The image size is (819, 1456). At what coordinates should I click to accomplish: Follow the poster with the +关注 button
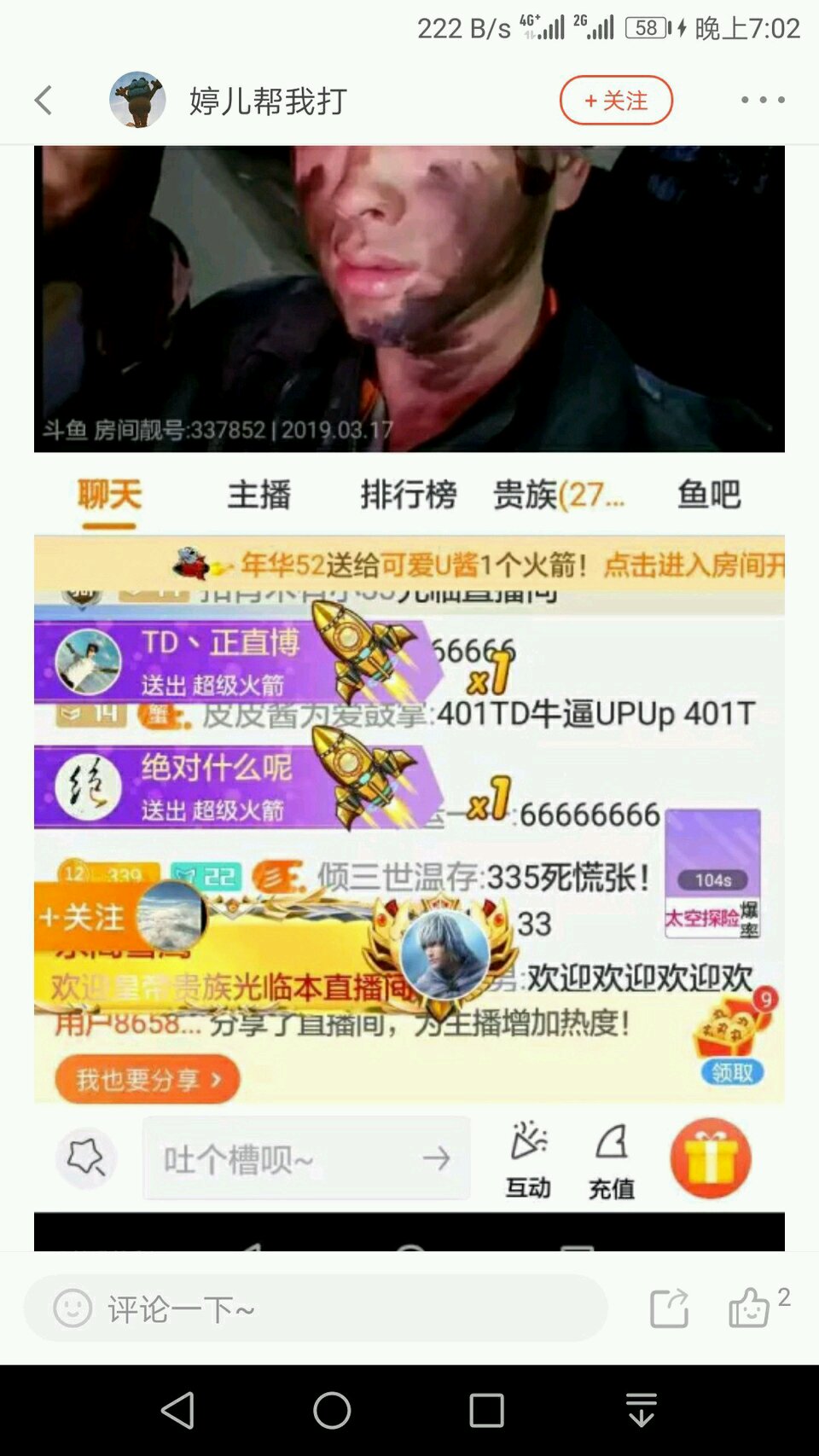point(616,100)
